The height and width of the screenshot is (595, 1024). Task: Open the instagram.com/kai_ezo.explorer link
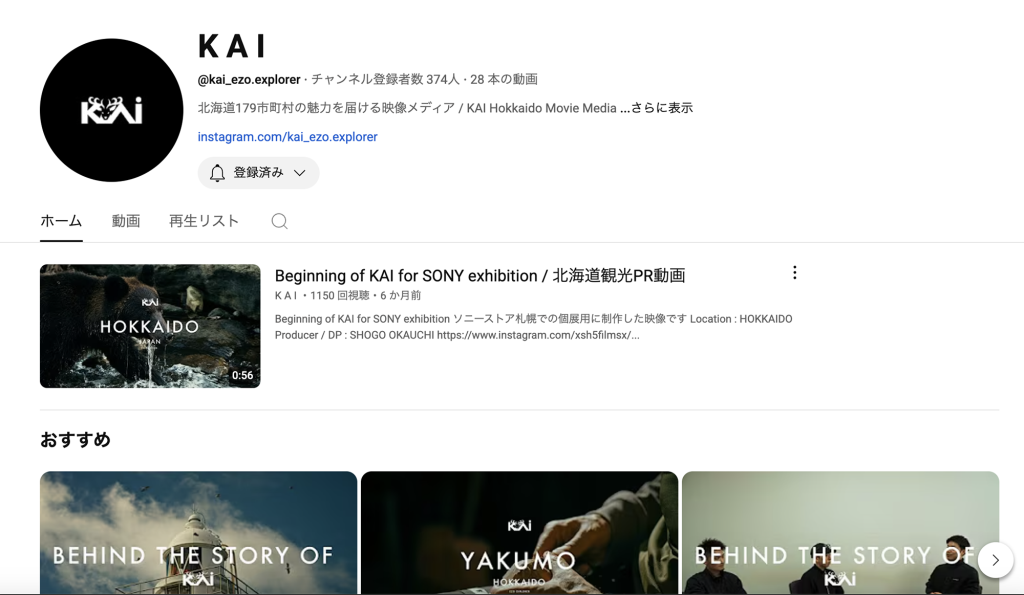click(287, 137)
